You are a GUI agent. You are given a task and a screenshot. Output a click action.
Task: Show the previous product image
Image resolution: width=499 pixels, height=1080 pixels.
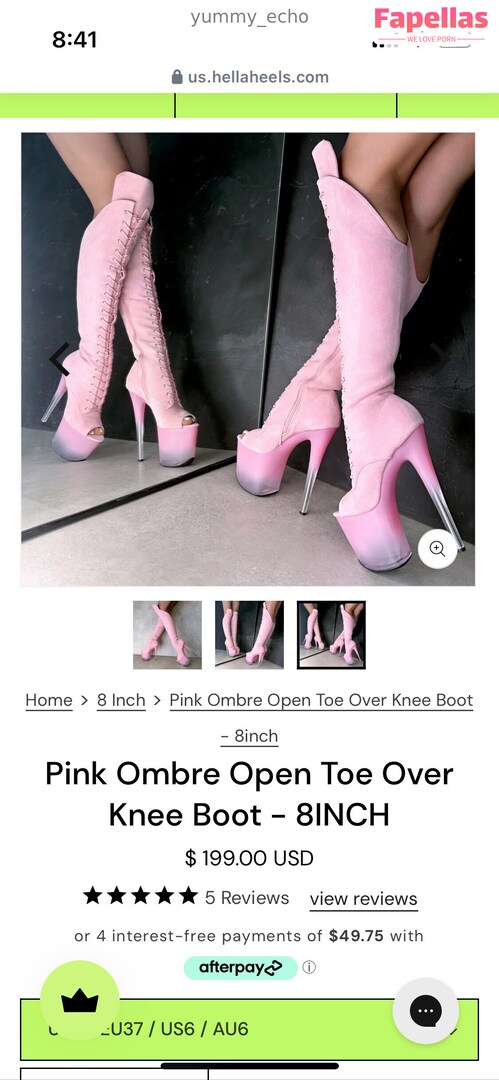[x=59, y=359]
